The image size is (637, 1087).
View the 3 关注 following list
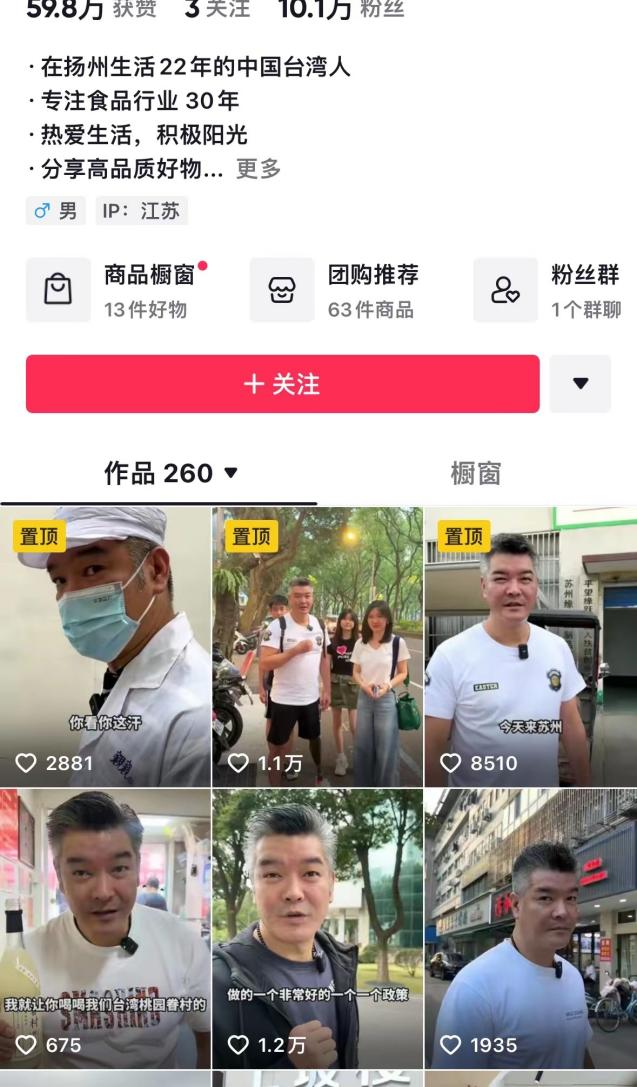[217, 10]
